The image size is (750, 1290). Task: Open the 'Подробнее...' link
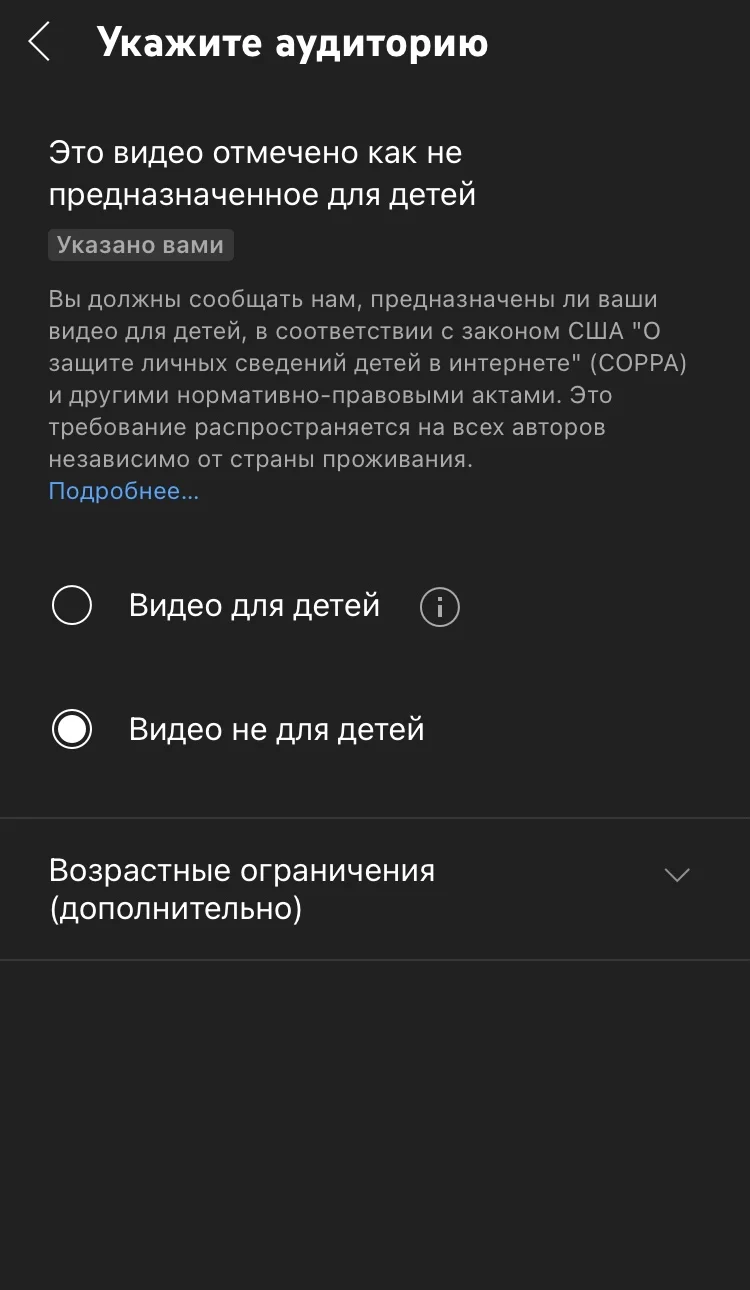(x=124, y=491)
